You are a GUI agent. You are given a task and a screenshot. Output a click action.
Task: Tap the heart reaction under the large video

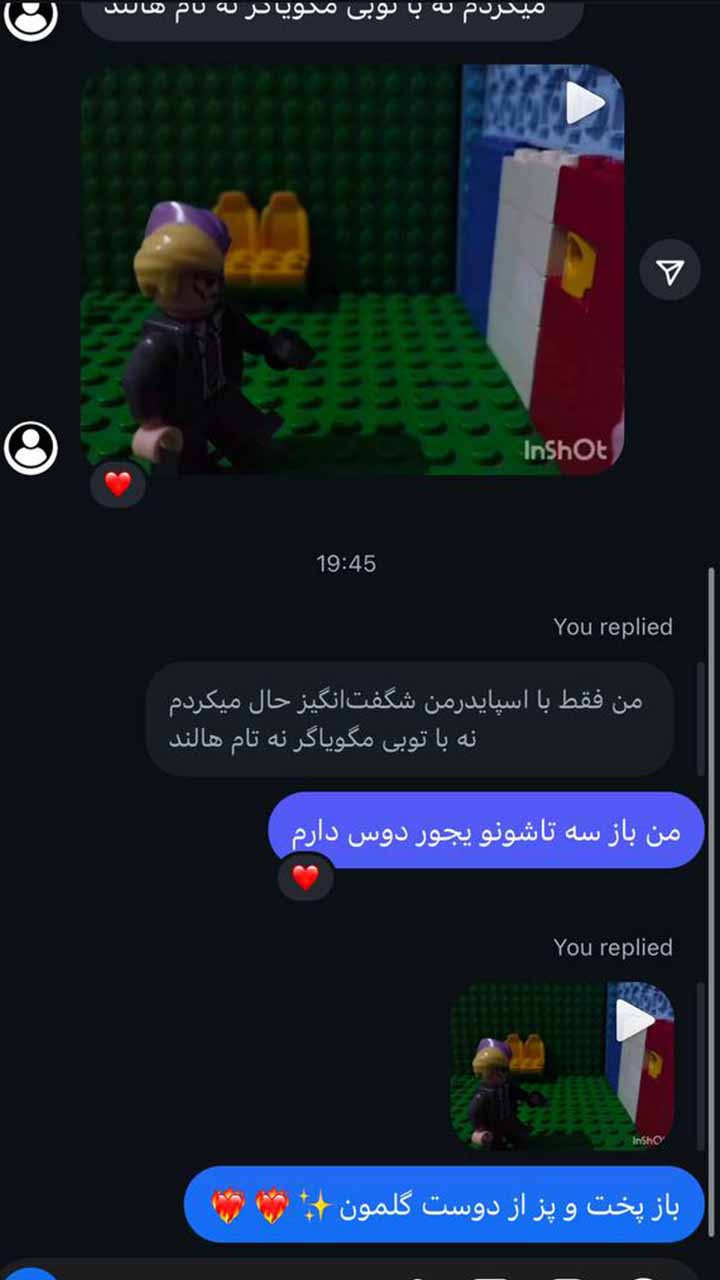coord(118,485)
